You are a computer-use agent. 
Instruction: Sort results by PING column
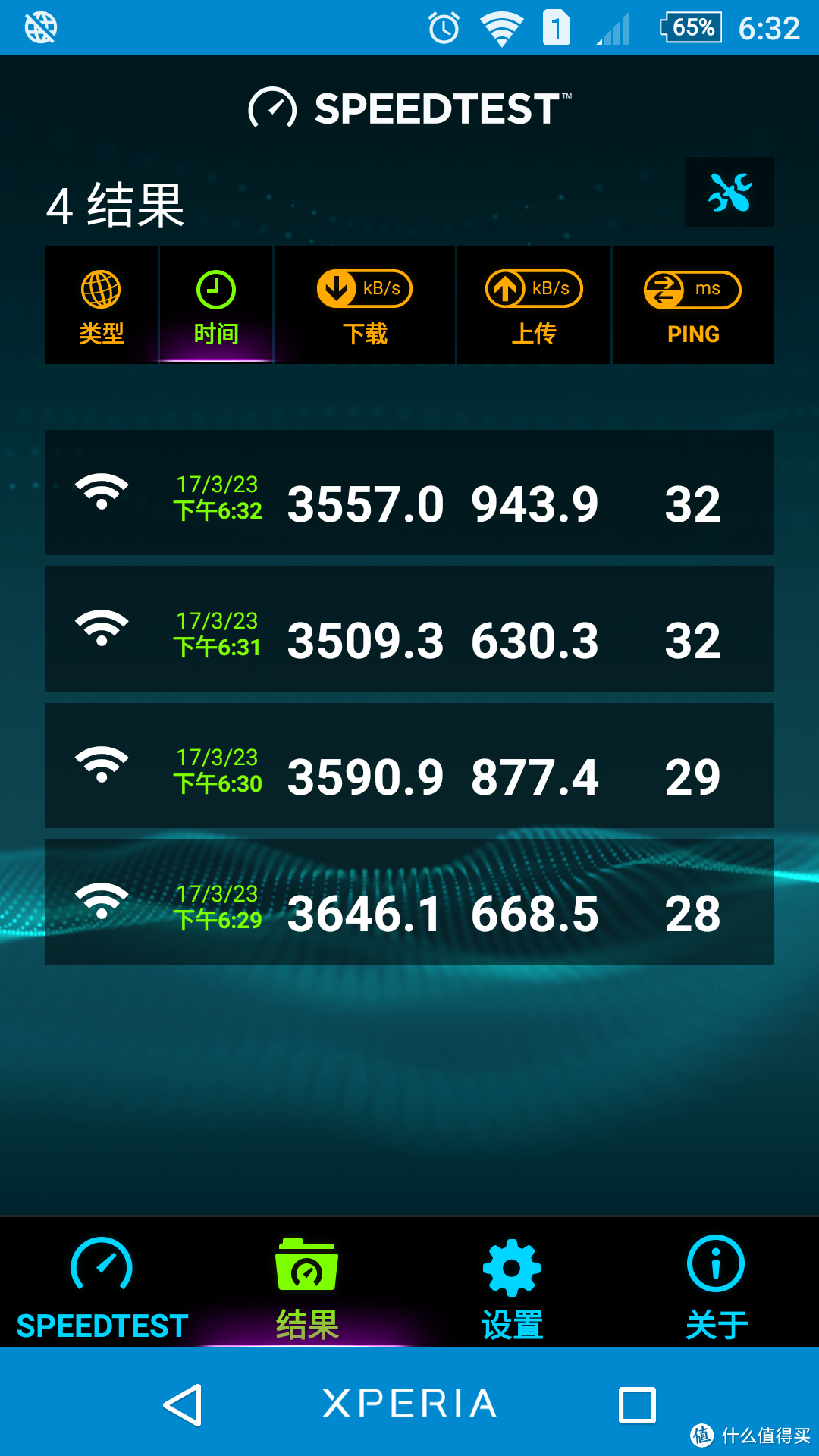coord(693,305)
